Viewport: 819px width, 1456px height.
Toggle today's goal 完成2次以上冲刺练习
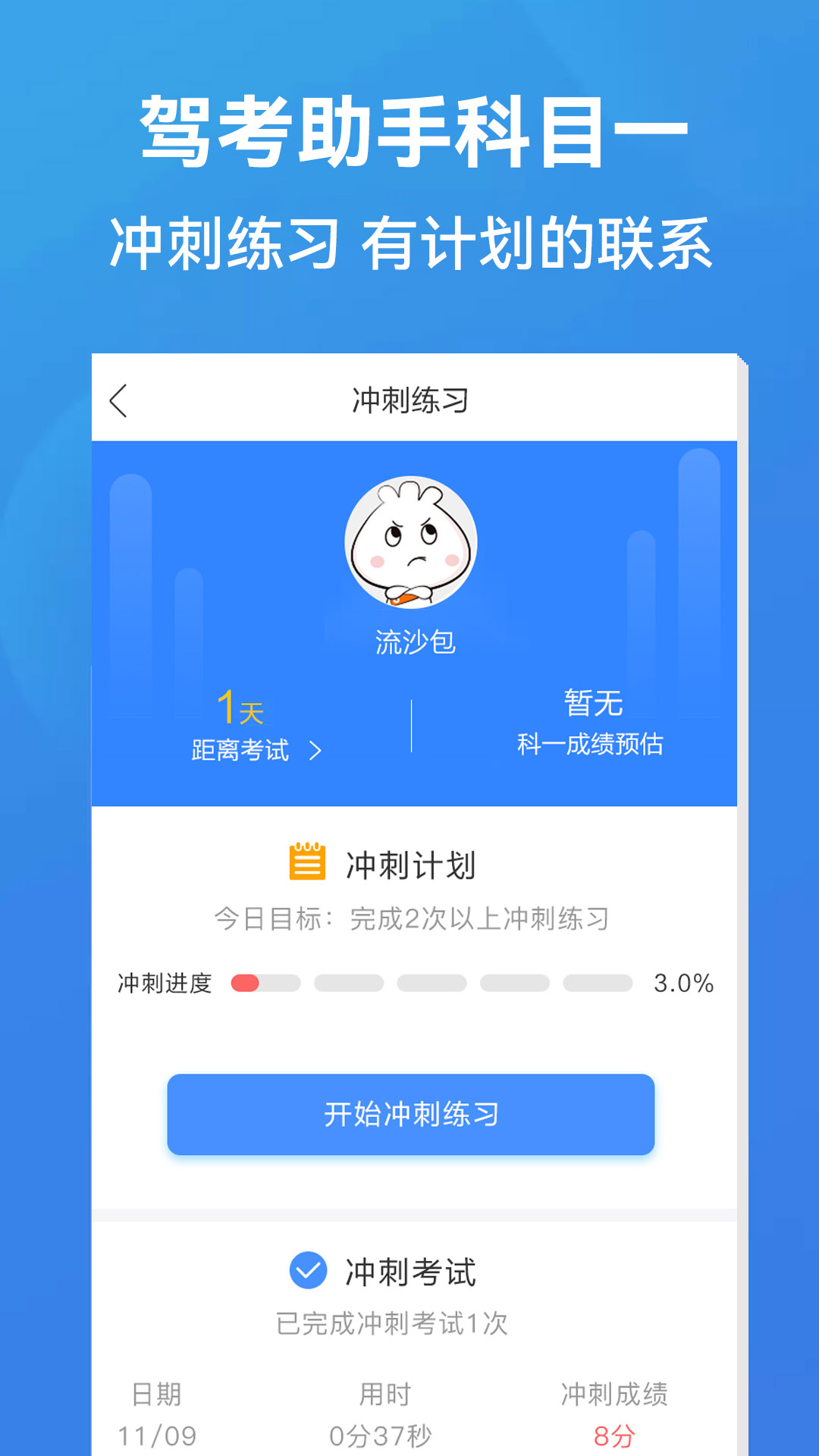[409, 918]
